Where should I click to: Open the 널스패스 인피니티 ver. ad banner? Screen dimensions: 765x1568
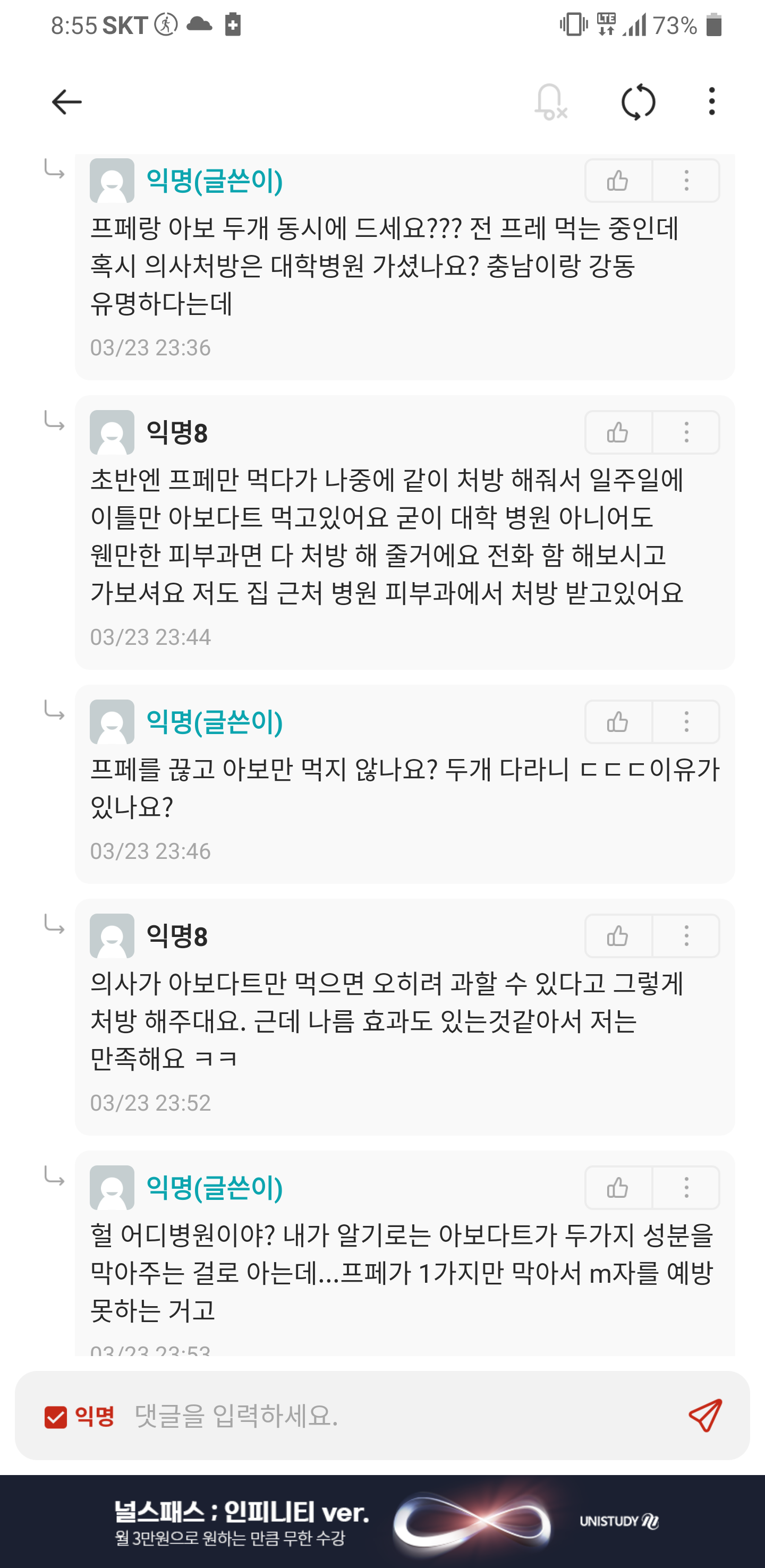click(382, 1522)
